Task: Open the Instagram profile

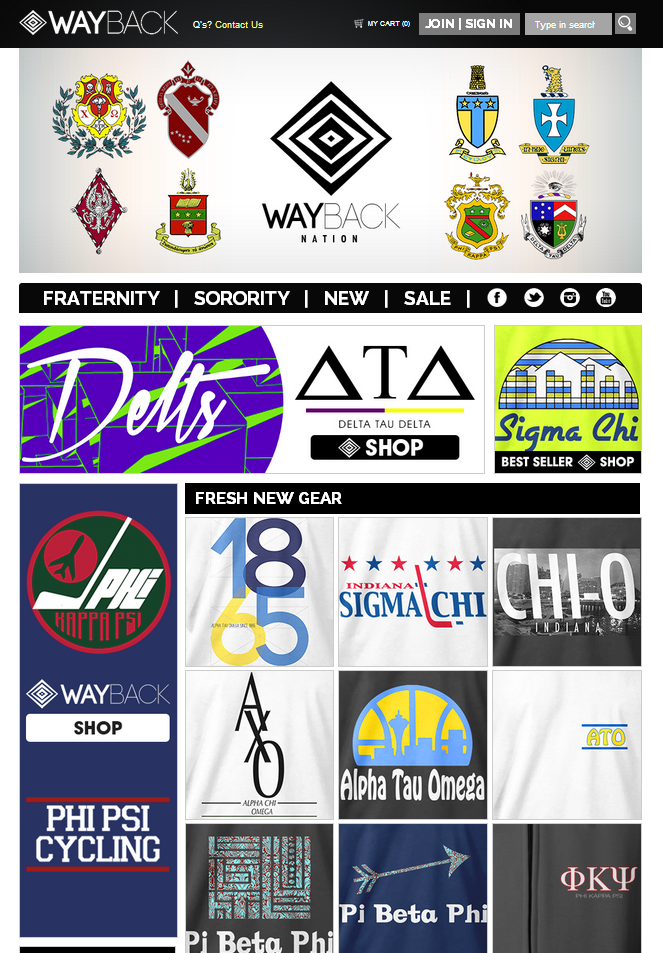Action: (x=570, y=297)
